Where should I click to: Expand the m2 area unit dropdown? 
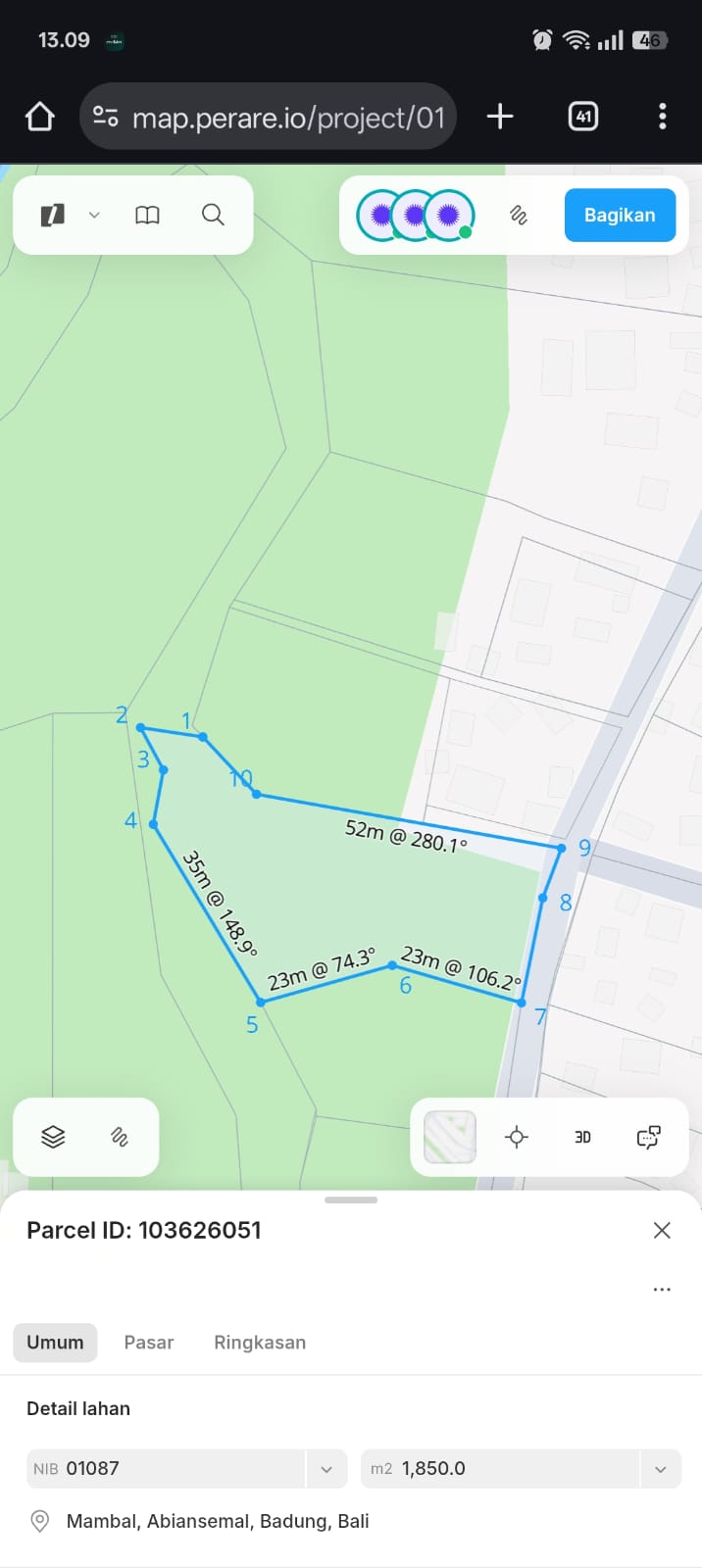[x=661, y=1469]
